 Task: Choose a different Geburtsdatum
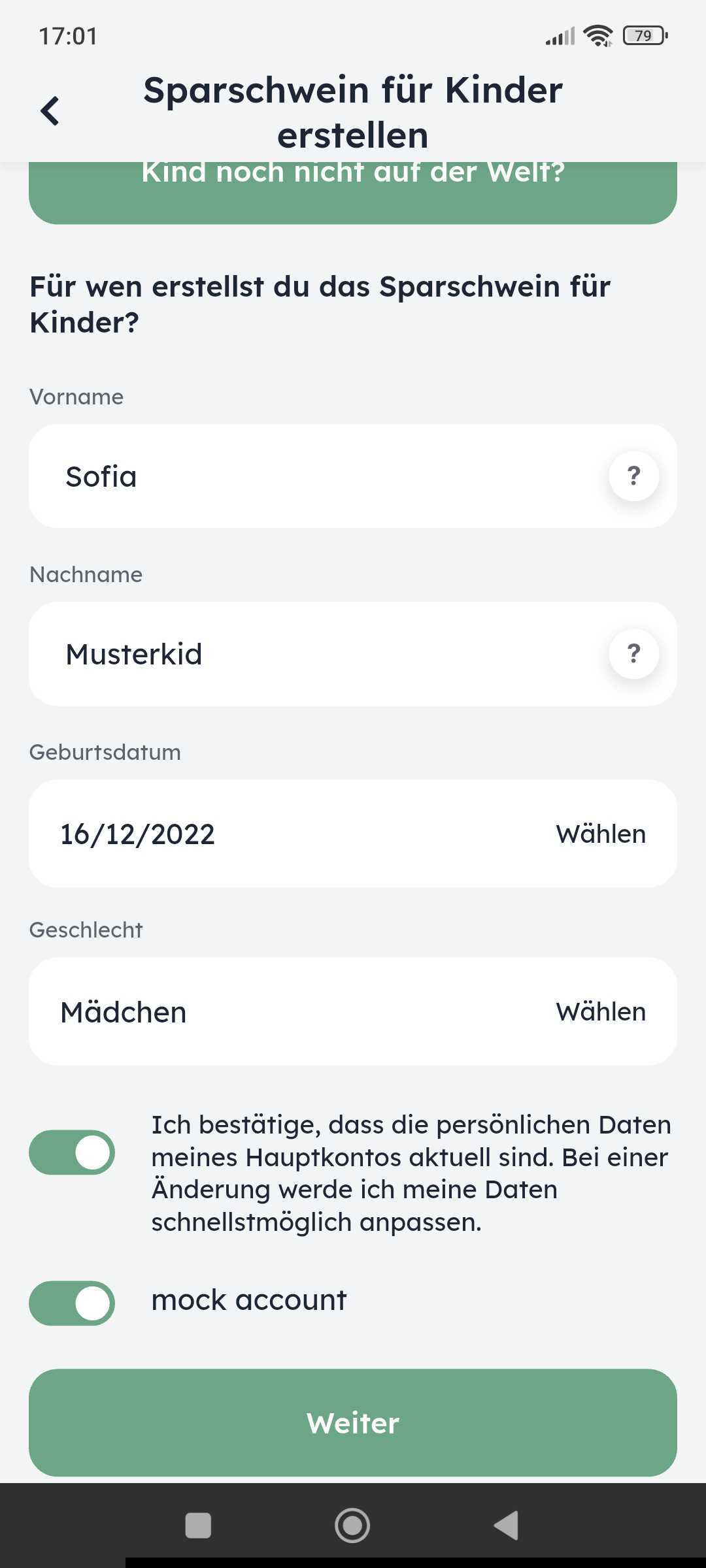click(x=600, y=834)
